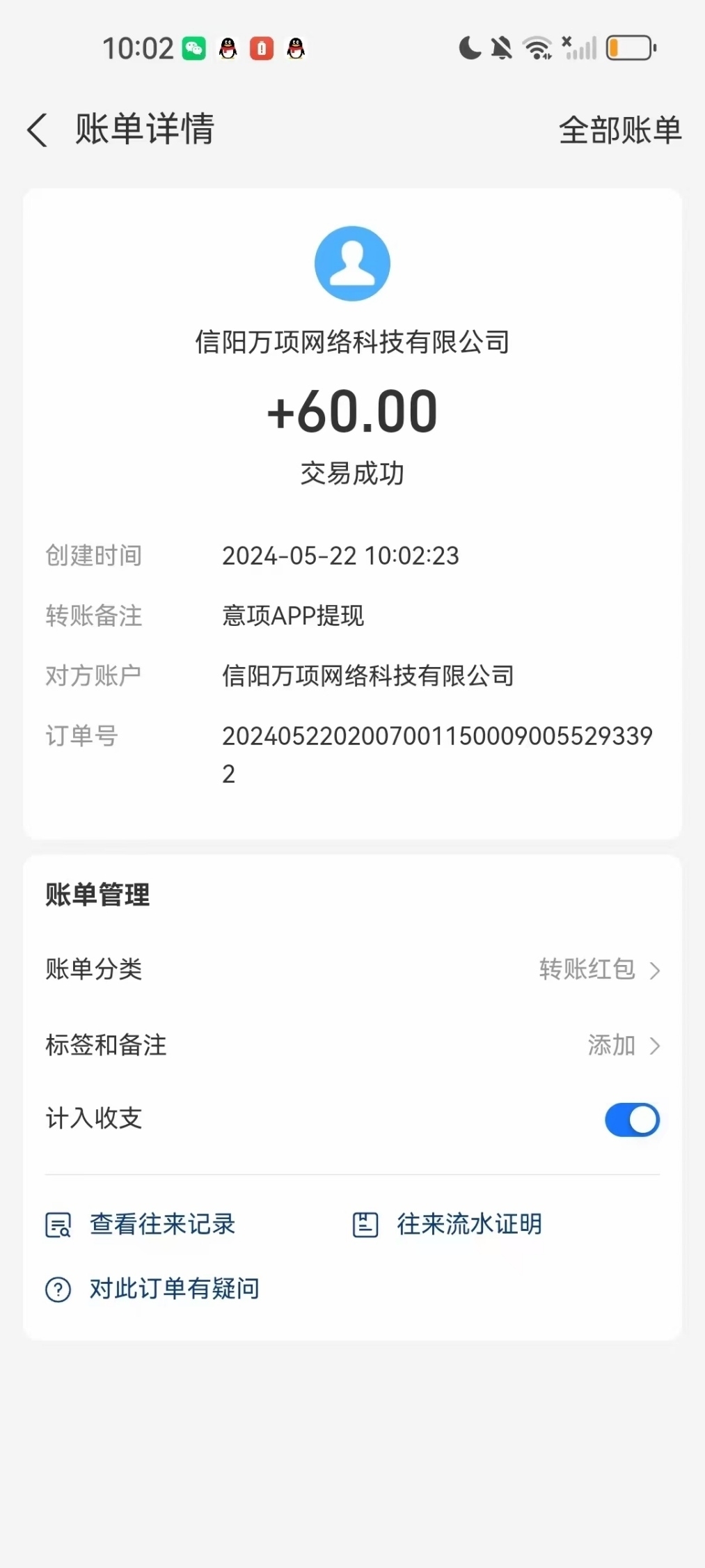Tap 对此订单有疑问 for help
The image size is (705, 1568).
(x=152, y=1289)
